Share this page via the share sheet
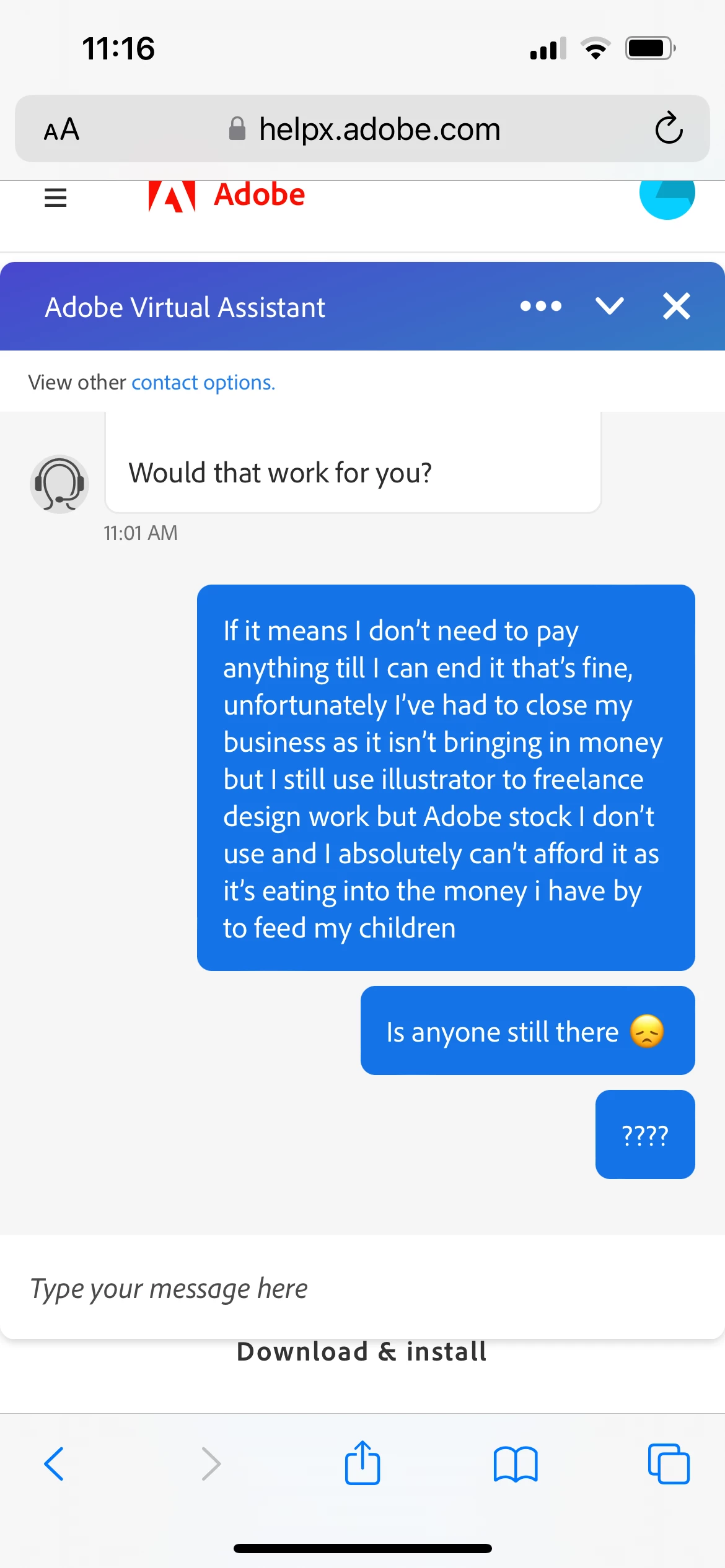This screenshot has height=1568, width=725. pos(362,1463)
